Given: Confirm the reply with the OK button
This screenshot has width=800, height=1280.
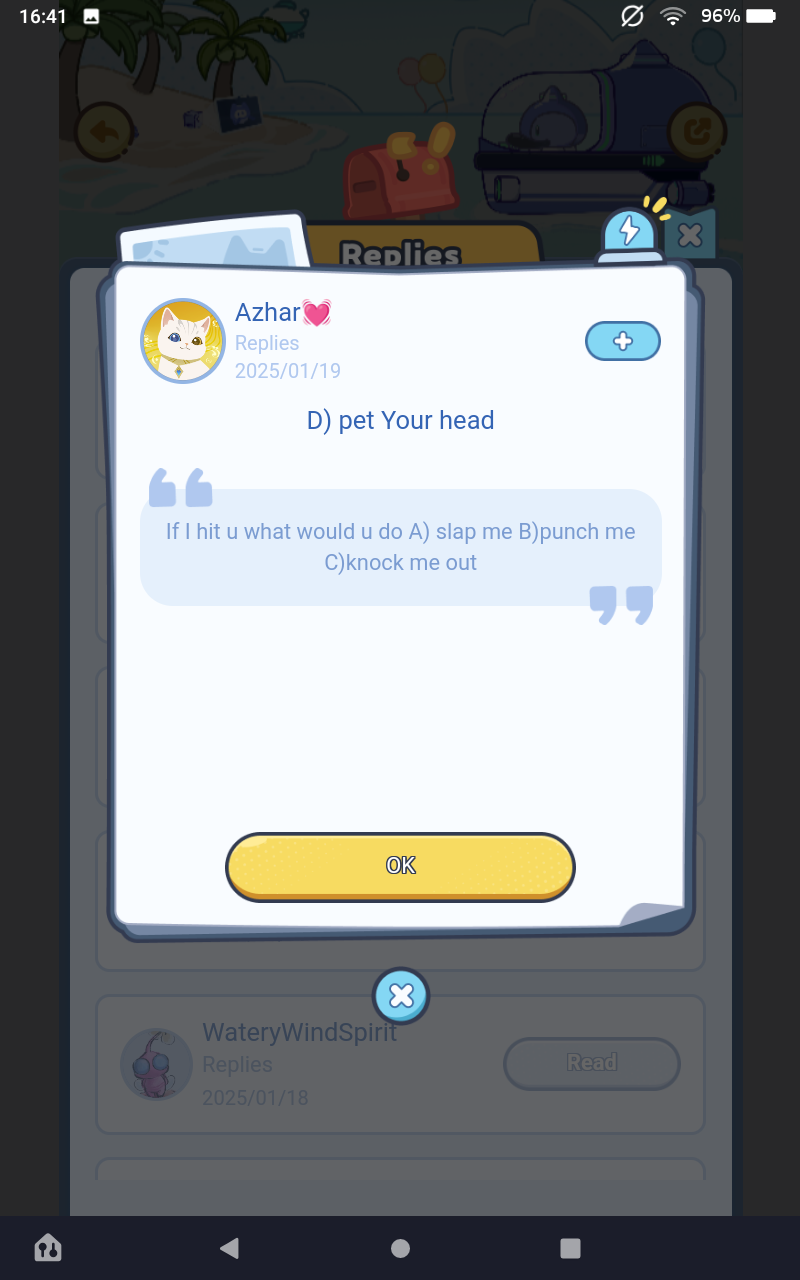Looking at the screenshot, I should tap(400, 866).
